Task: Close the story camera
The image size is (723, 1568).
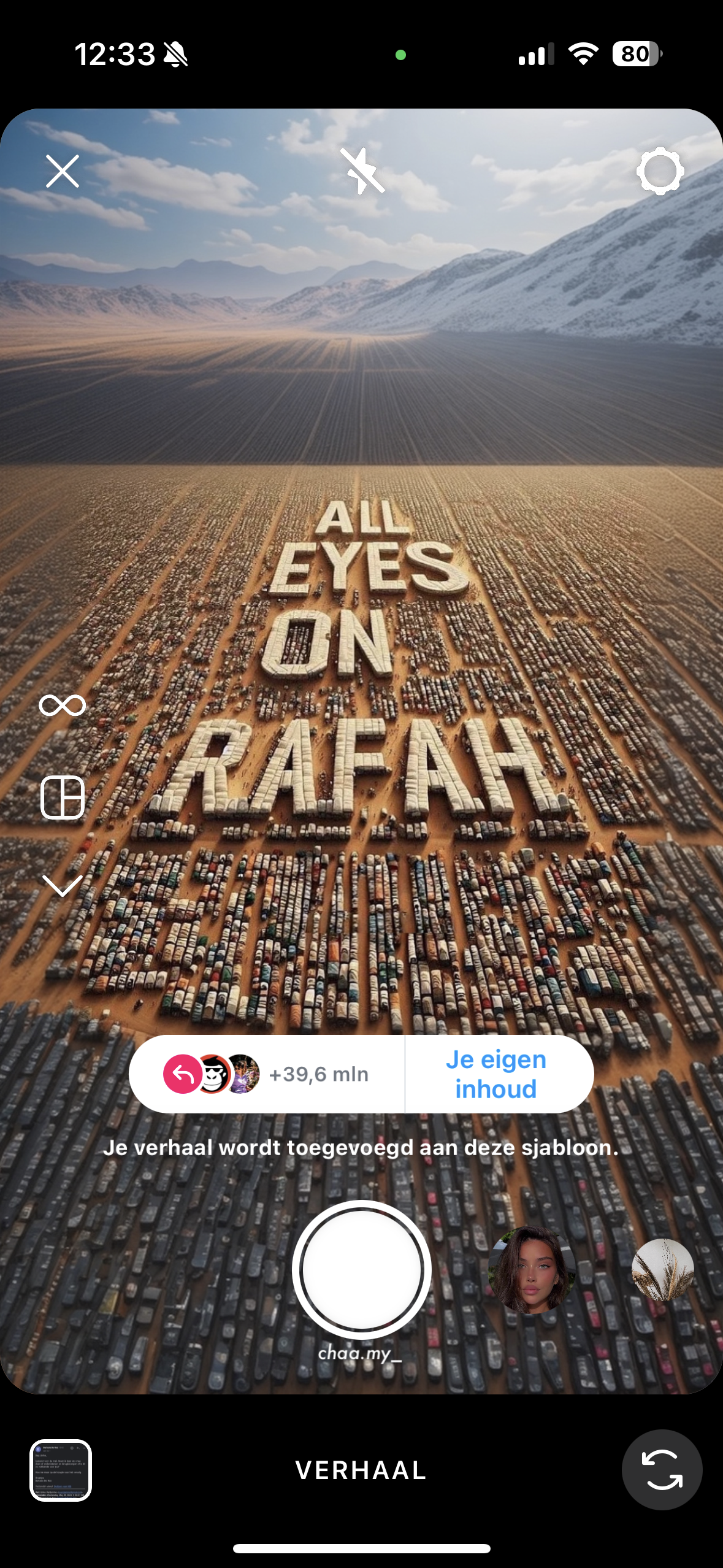Action: point(63,171)
